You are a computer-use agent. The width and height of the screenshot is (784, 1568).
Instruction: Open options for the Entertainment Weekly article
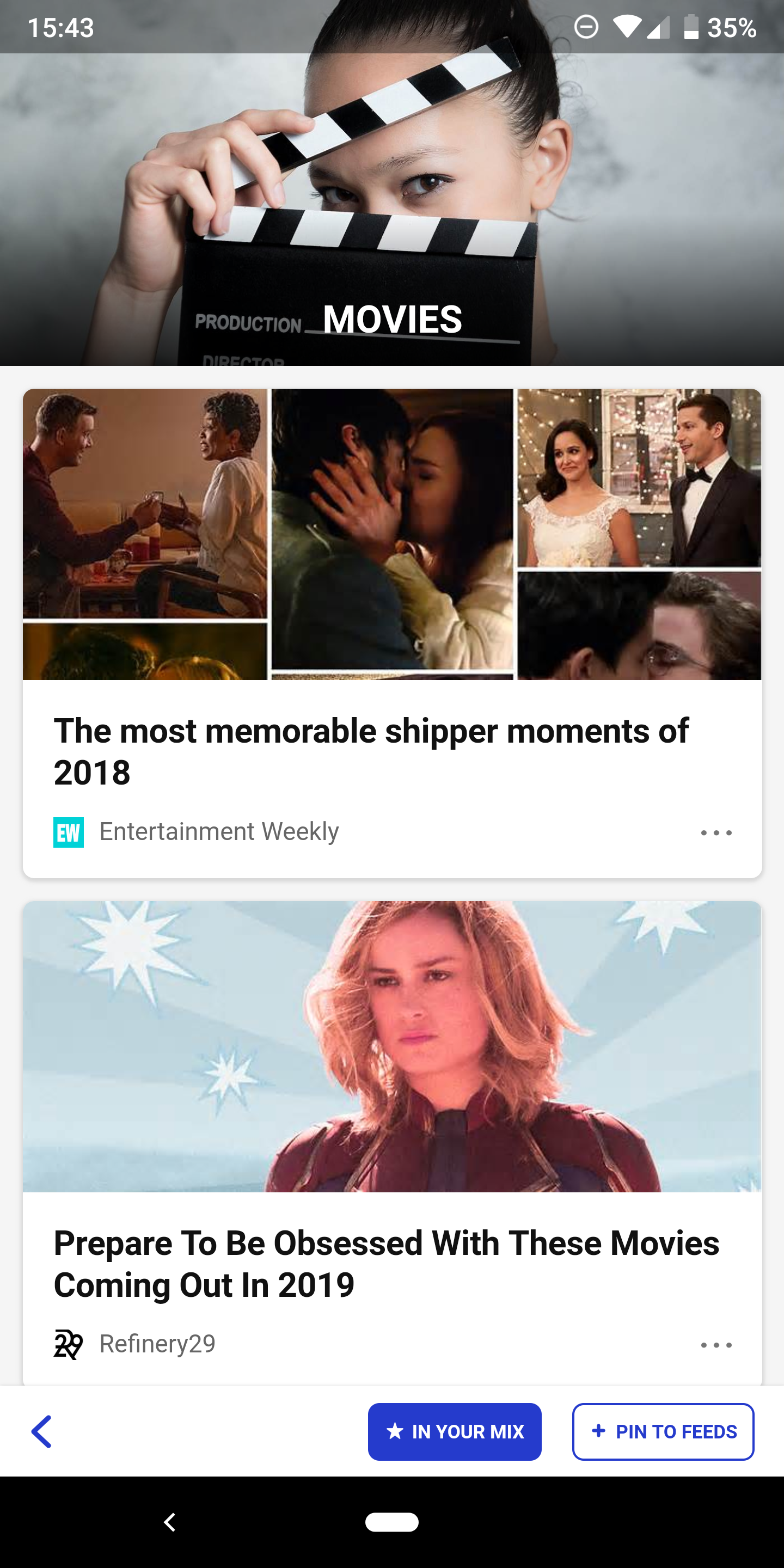716,832
